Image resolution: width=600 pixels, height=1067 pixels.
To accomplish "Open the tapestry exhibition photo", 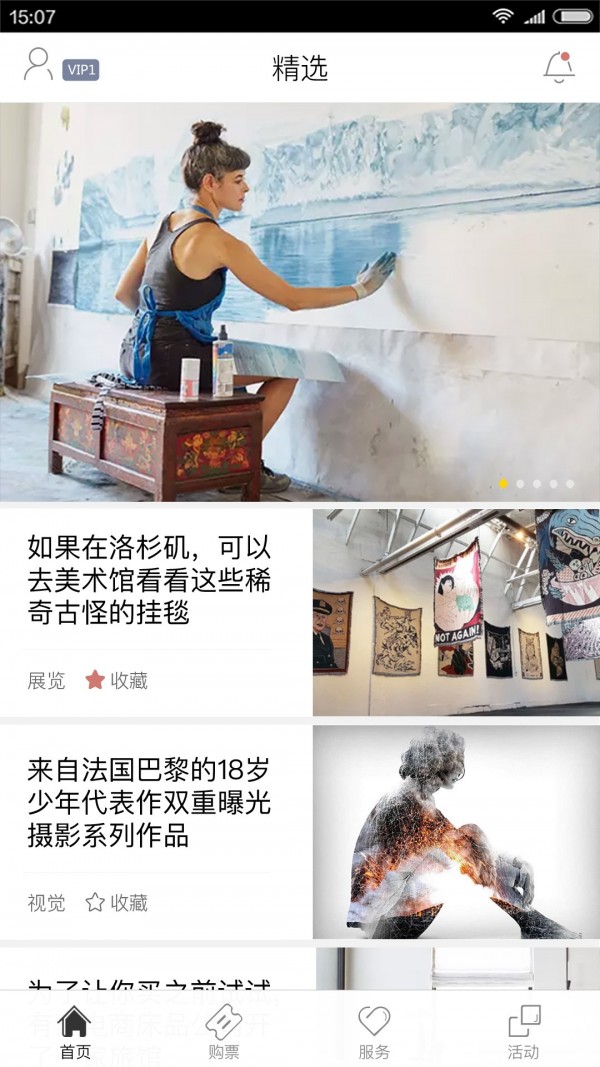I will pyautogui.click(x=456, y=612).
